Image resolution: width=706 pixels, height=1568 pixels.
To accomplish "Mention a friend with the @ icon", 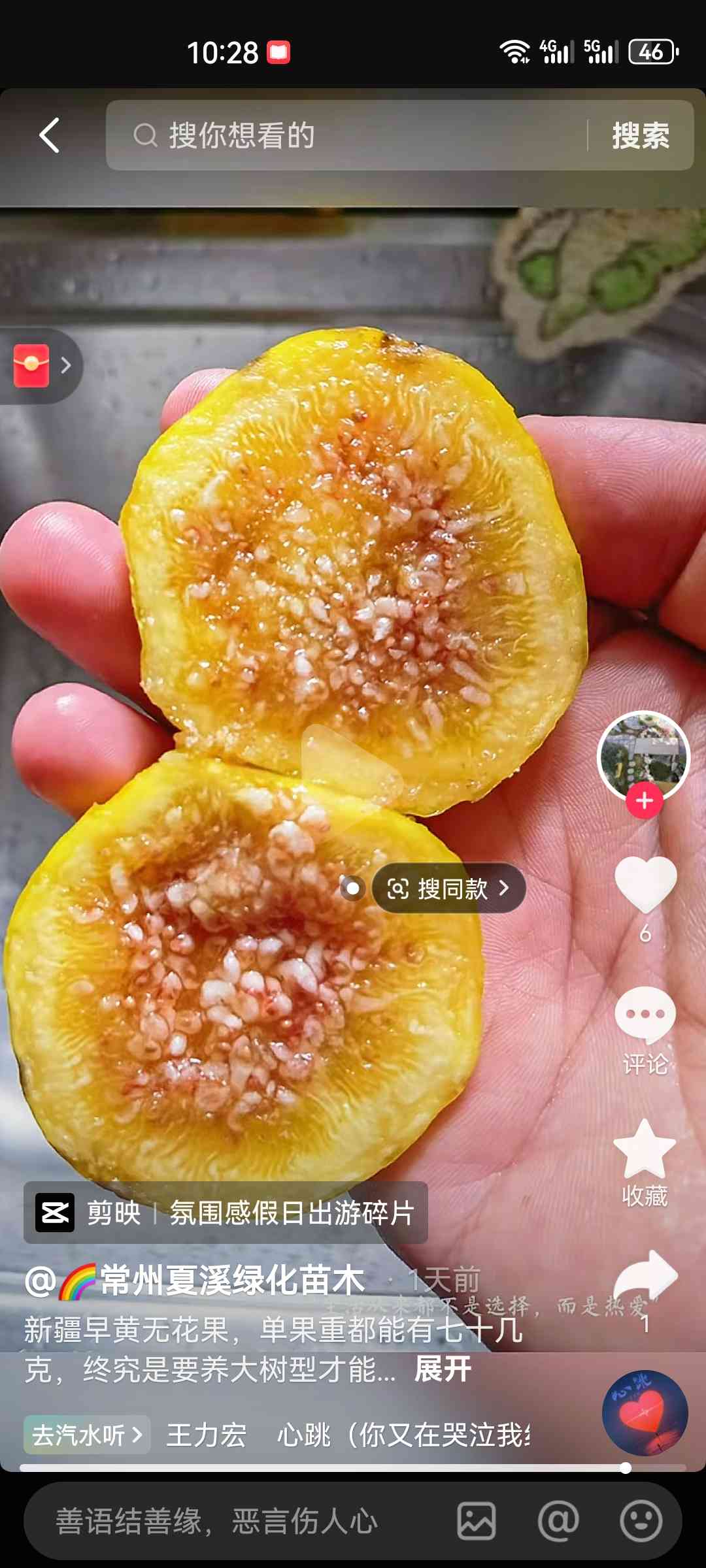I will (x=558, y=1521).
